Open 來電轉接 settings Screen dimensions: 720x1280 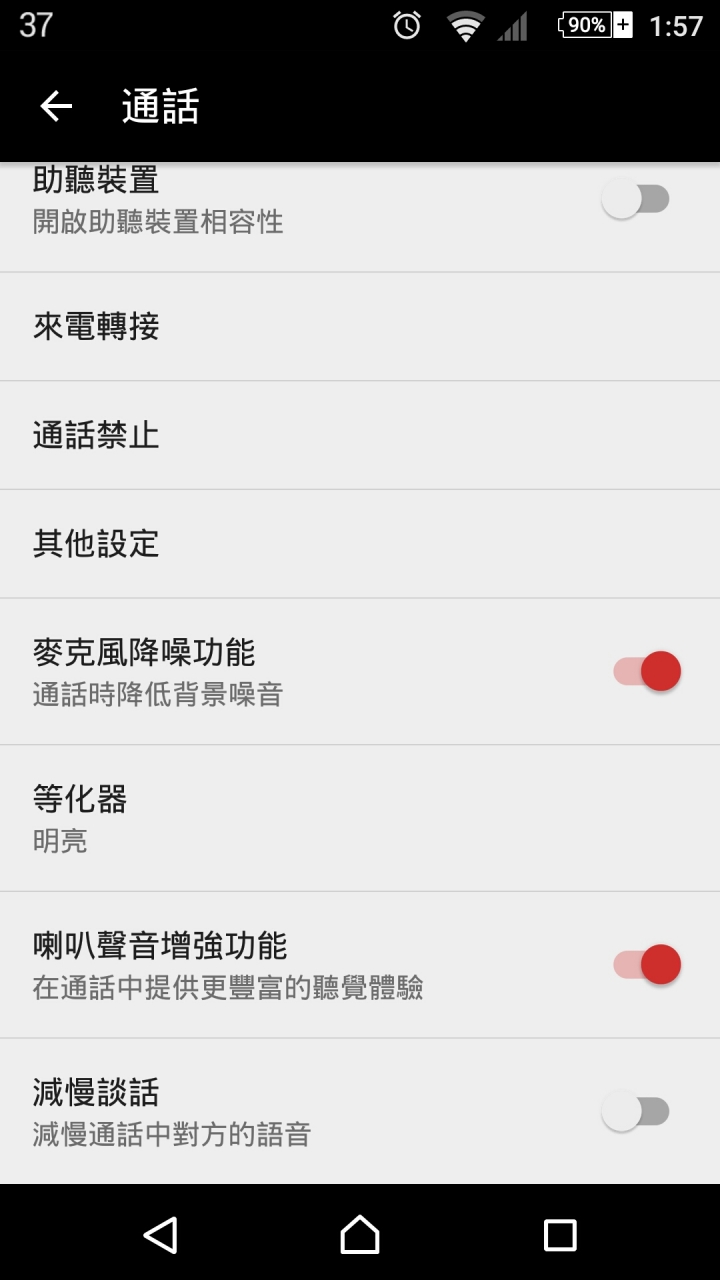(360, 327)
